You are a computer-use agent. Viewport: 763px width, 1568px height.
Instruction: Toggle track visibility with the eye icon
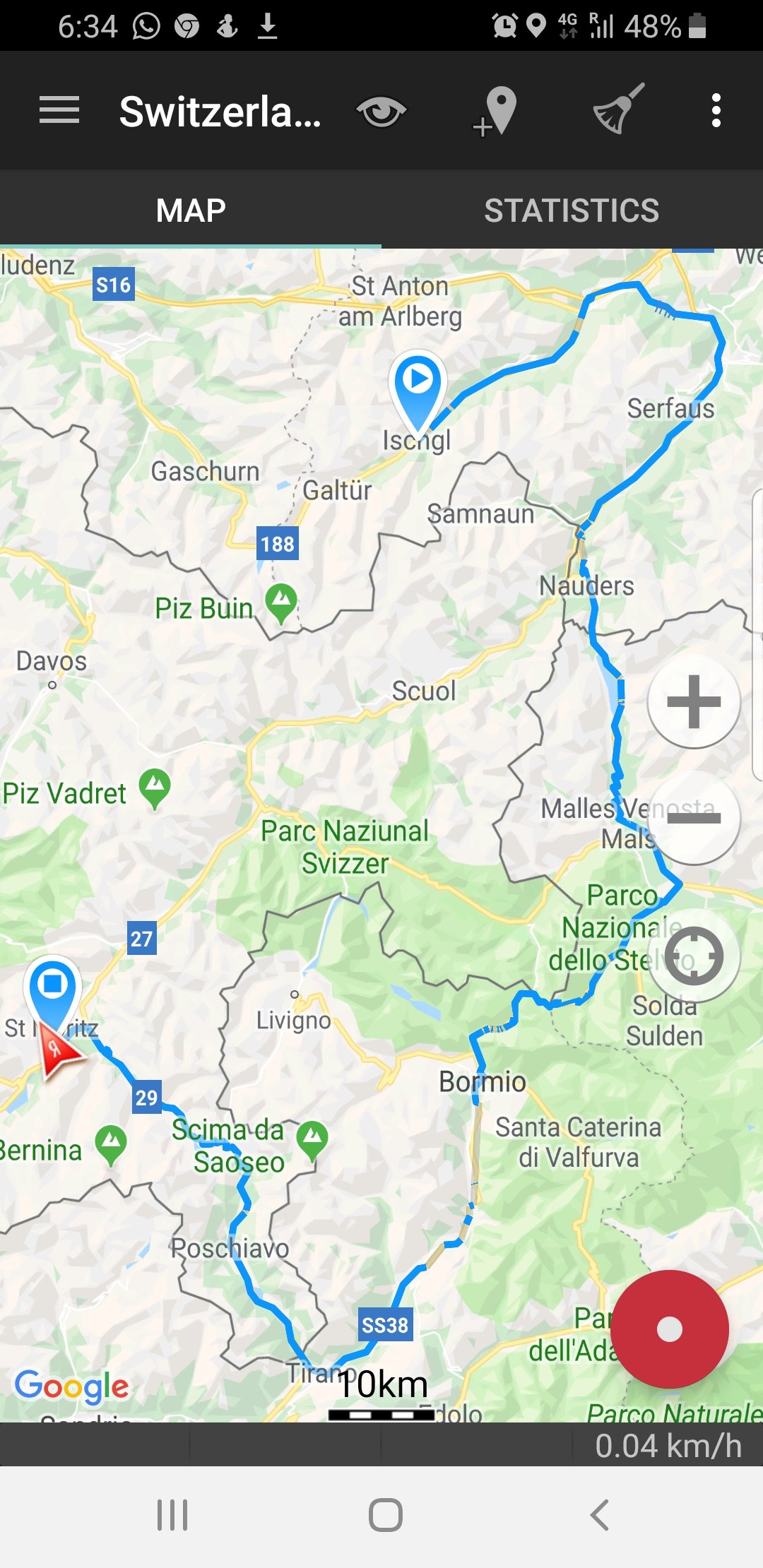[381, 111]
